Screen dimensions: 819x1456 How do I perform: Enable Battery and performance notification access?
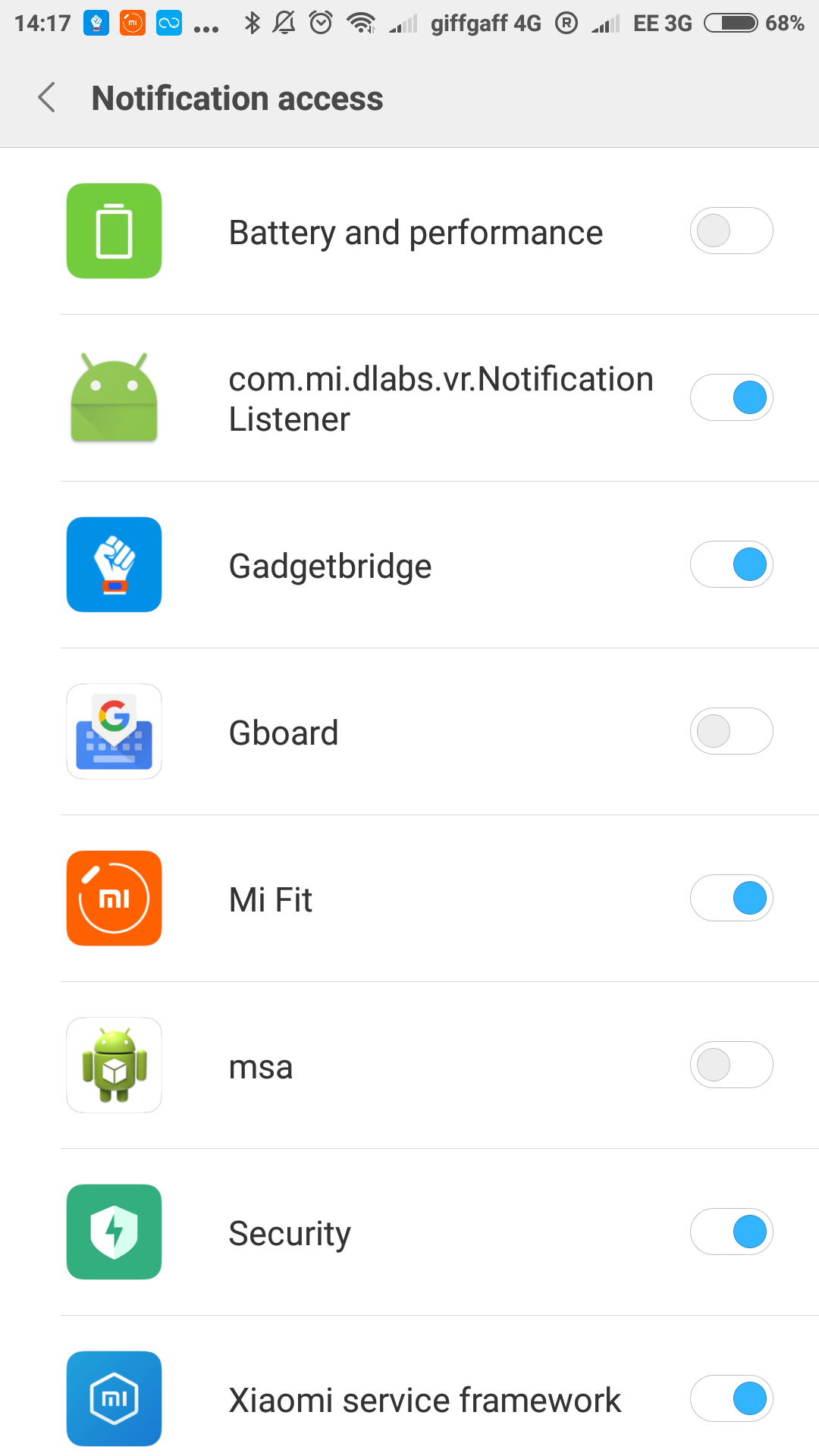(731, 231)
